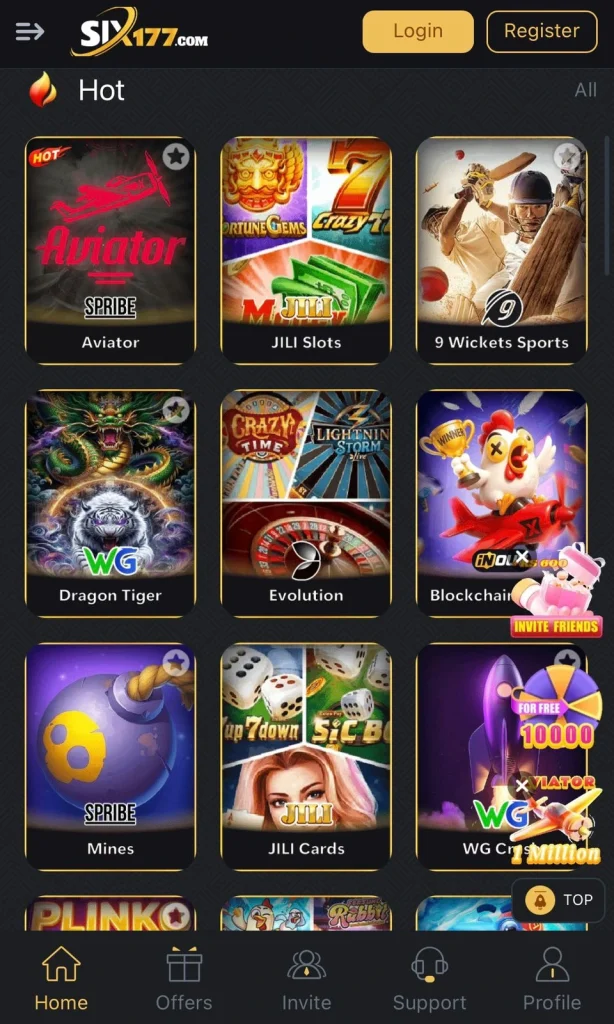
Task: Open the side drawer menu
Action: coord(30,31)
